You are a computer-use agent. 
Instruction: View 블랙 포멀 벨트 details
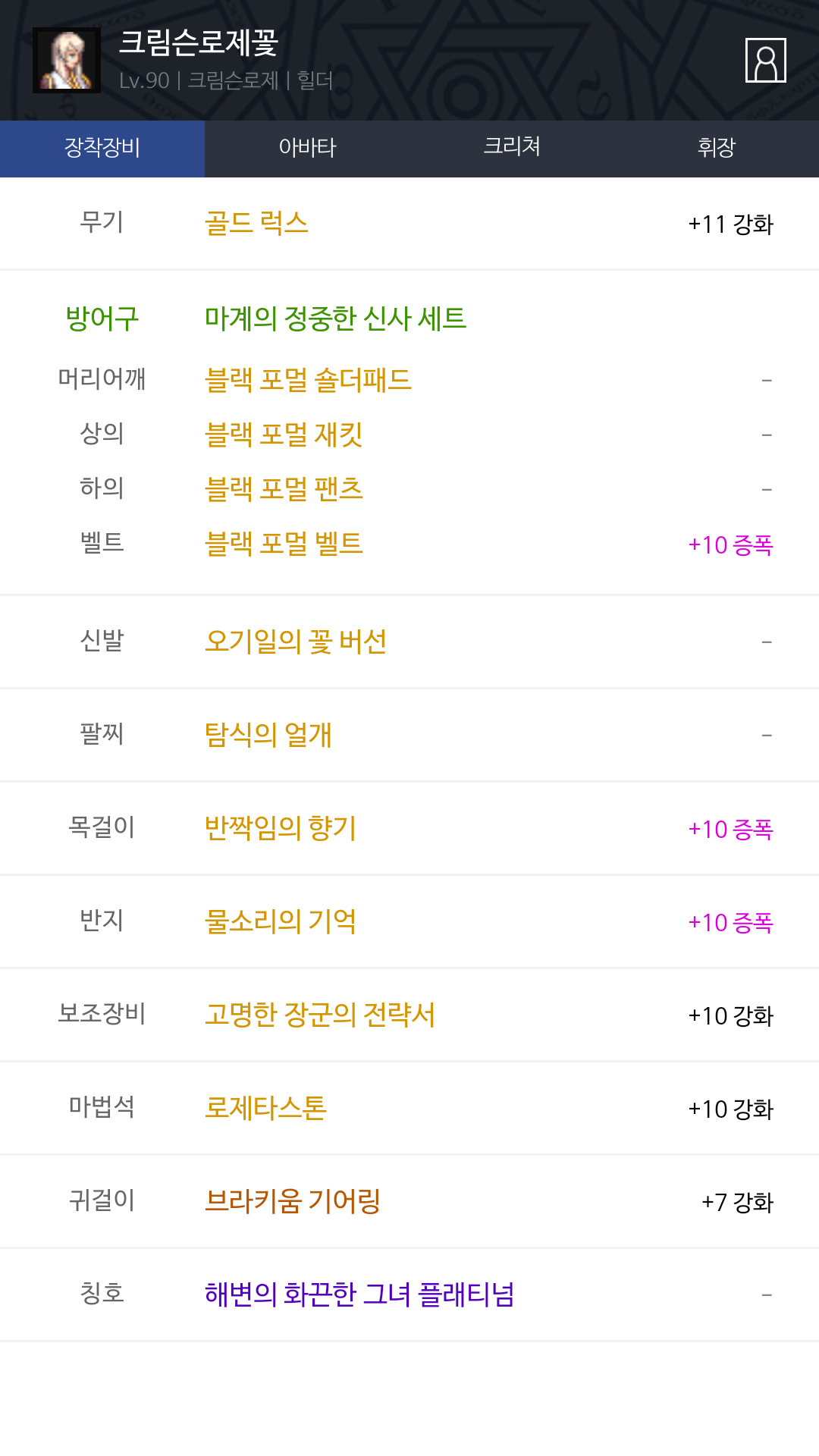[284, 543]
